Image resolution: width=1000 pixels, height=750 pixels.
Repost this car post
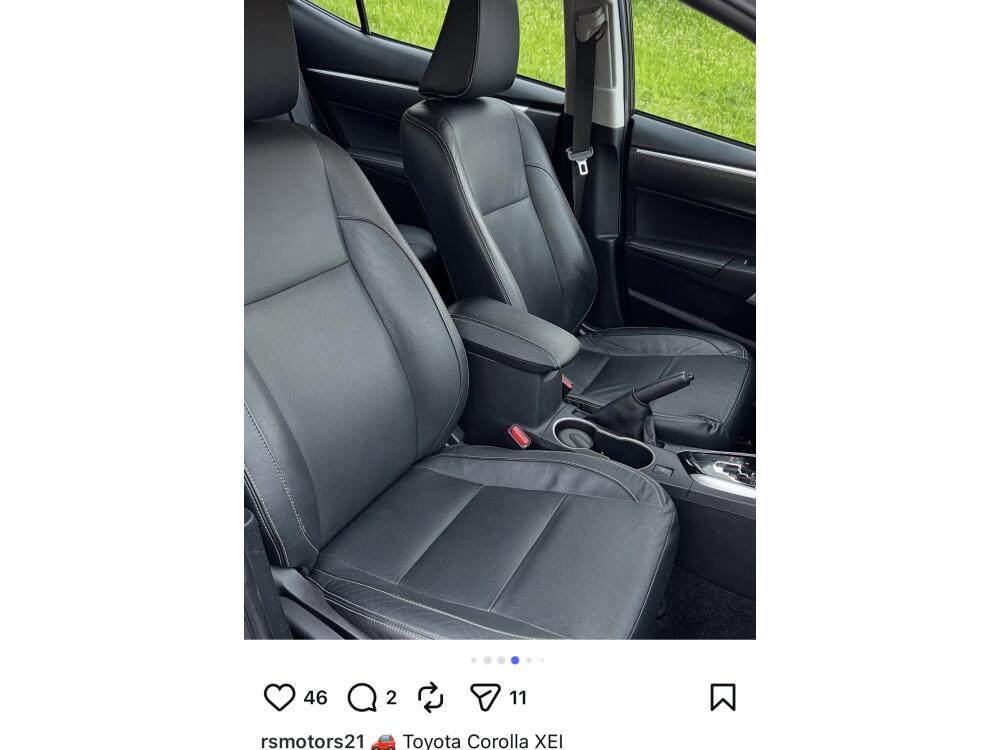[430, 697]
